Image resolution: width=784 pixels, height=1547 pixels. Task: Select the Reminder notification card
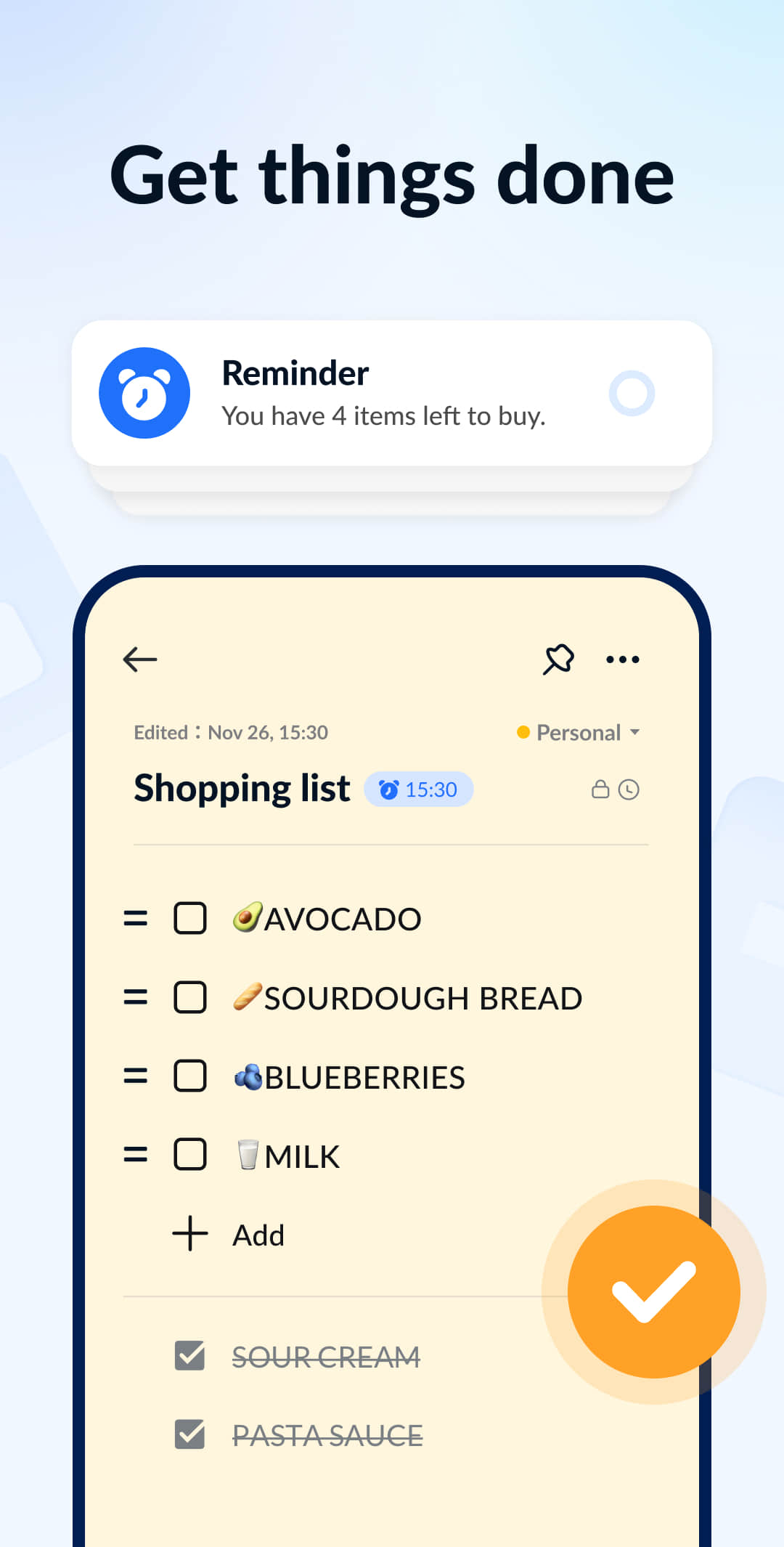(392, 393)
